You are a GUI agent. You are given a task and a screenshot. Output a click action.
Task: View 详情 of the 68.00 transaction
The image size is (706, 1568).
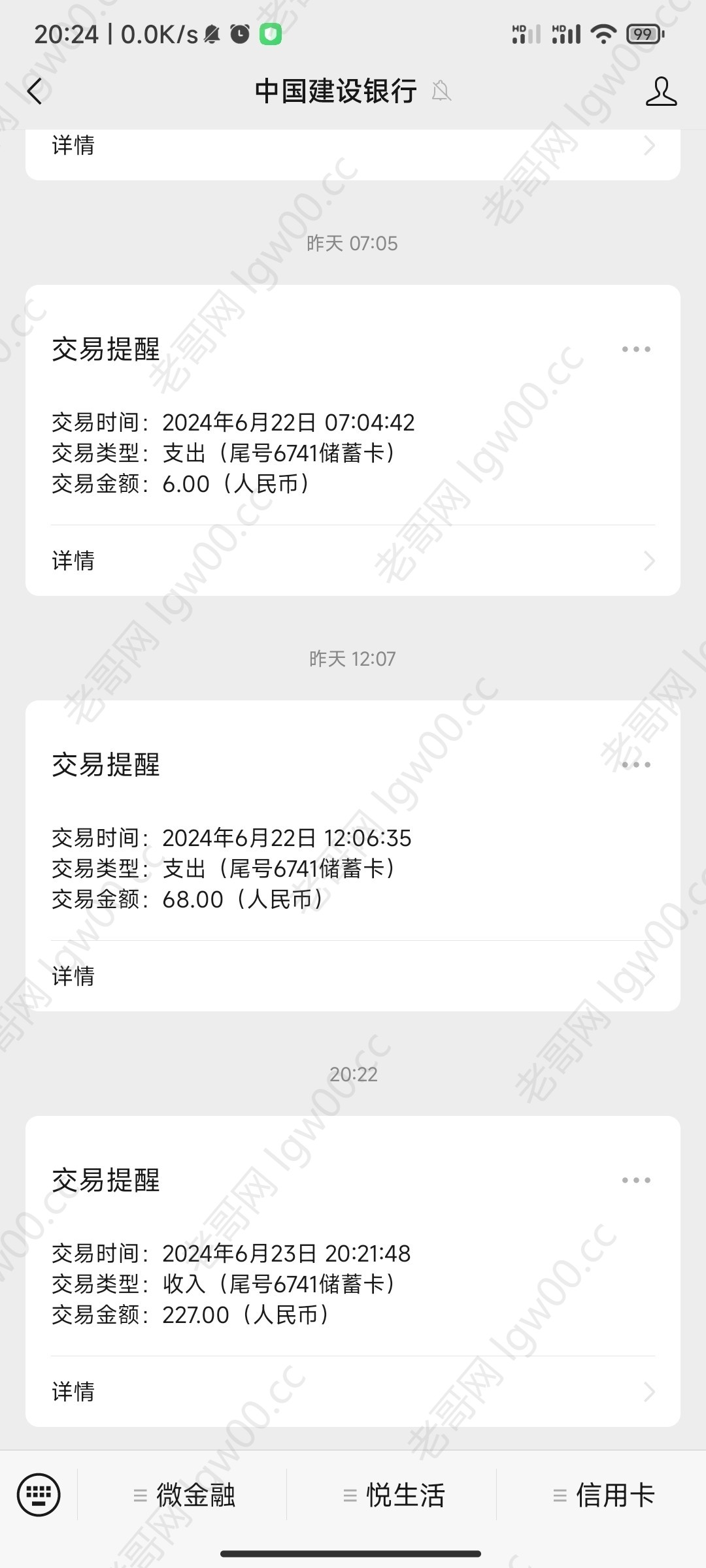pos(353,976)
